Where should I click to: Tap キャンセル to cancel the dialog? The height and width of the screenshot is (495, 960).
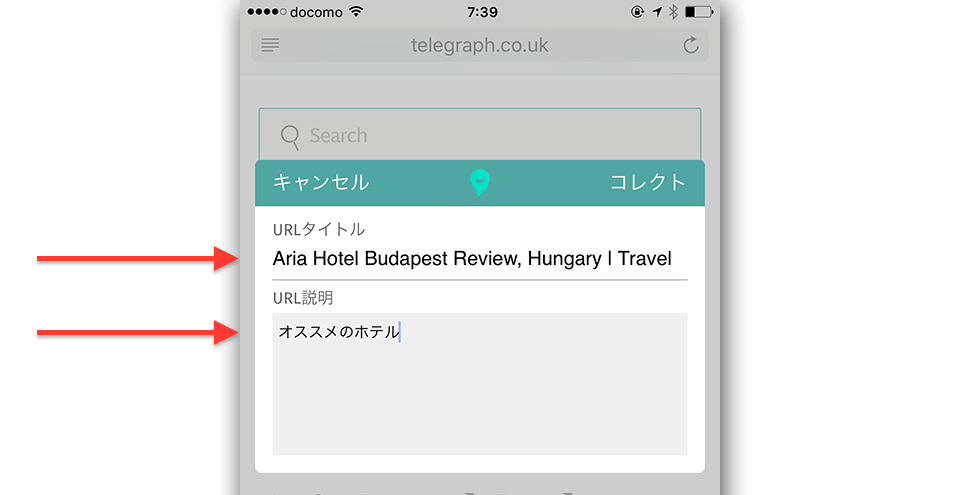(x=321, y=182)
